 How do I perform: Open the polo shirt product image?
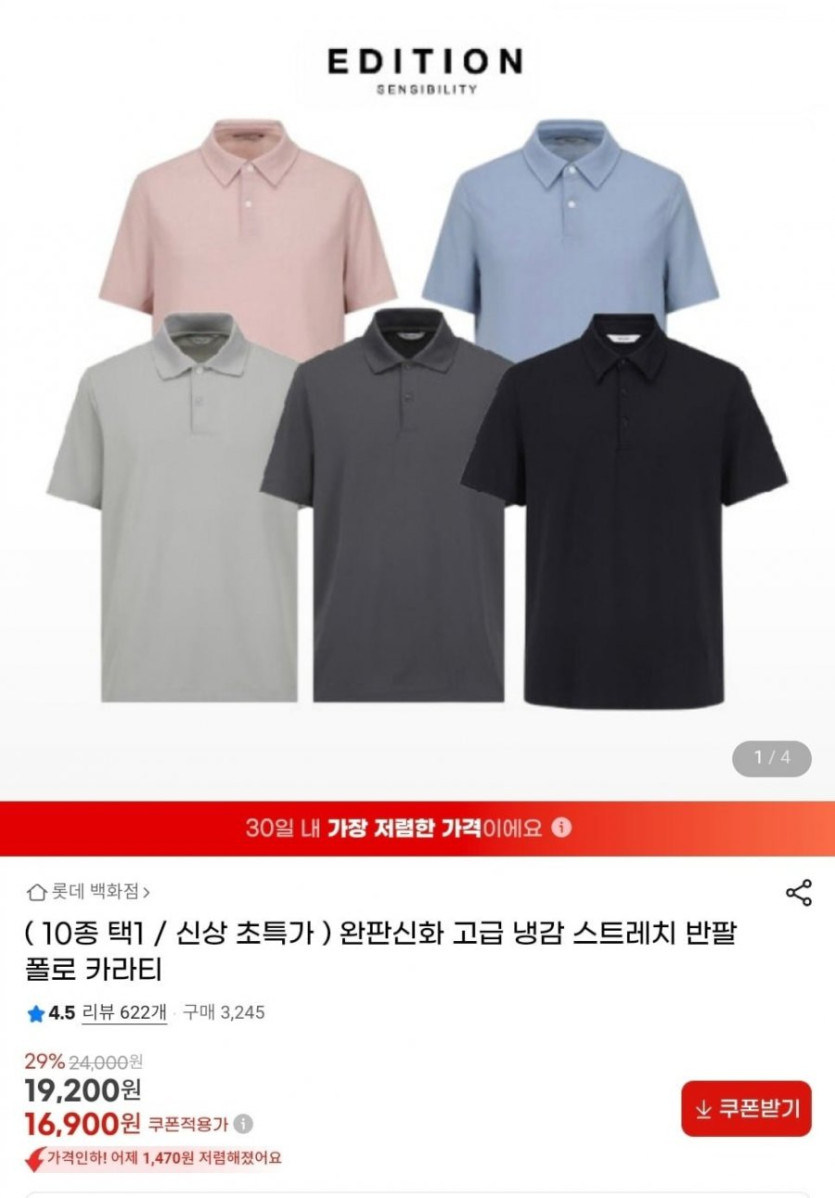tap(417, 420)
